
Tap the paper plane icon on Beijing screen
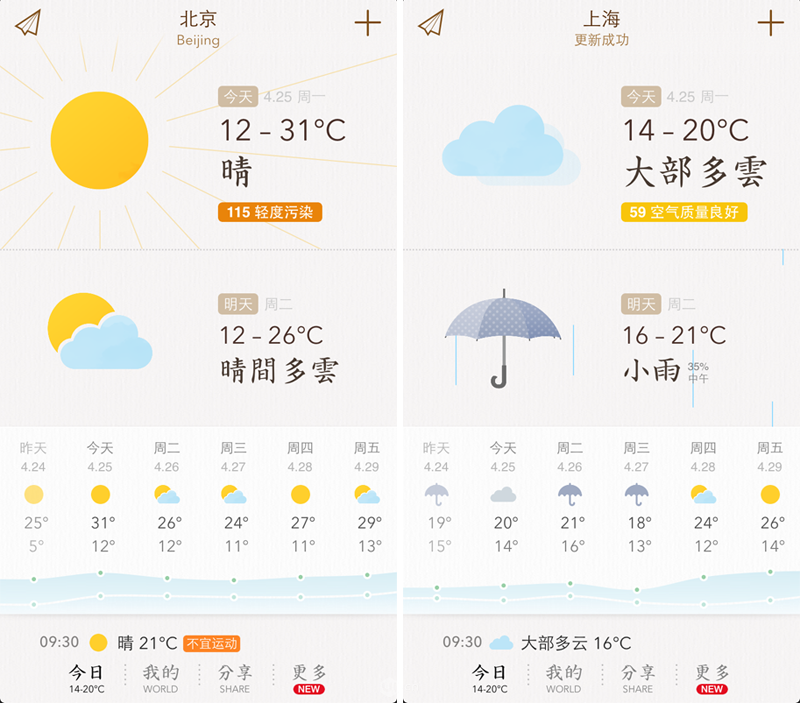tap(29, 23)
